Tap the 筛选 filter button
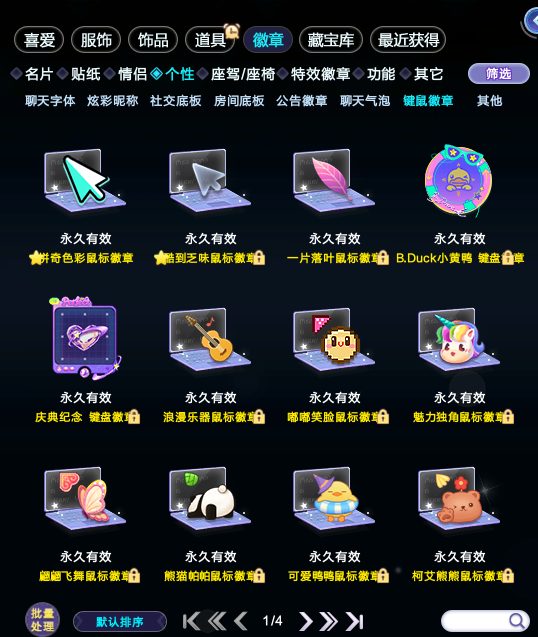Viewport: 538px width, 637px height. (x=499, y=74)
